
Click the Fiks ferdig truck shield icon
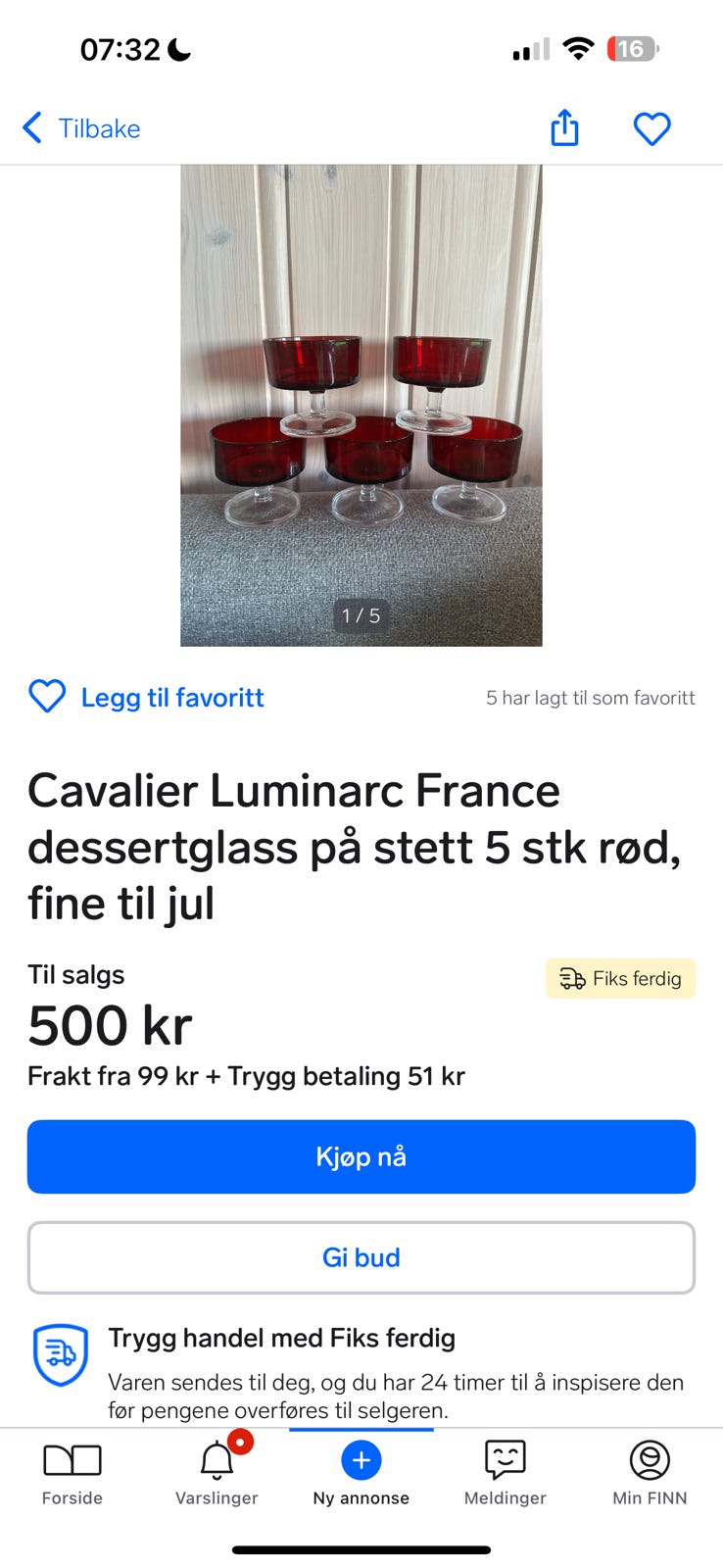[x=61, y=1356]
